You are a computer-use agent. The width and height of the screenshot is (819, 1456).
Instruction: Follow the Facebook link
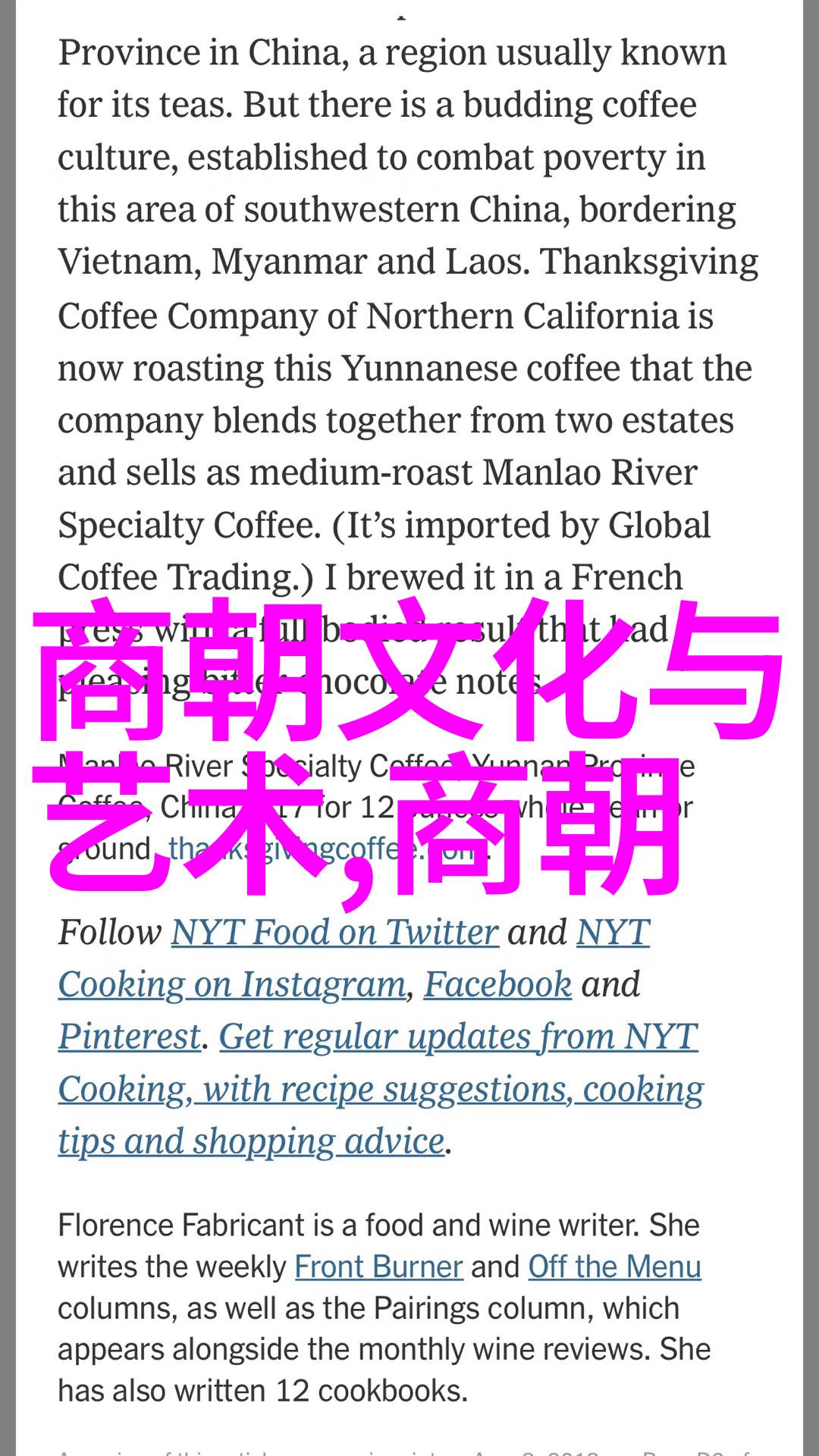[497, 984]
